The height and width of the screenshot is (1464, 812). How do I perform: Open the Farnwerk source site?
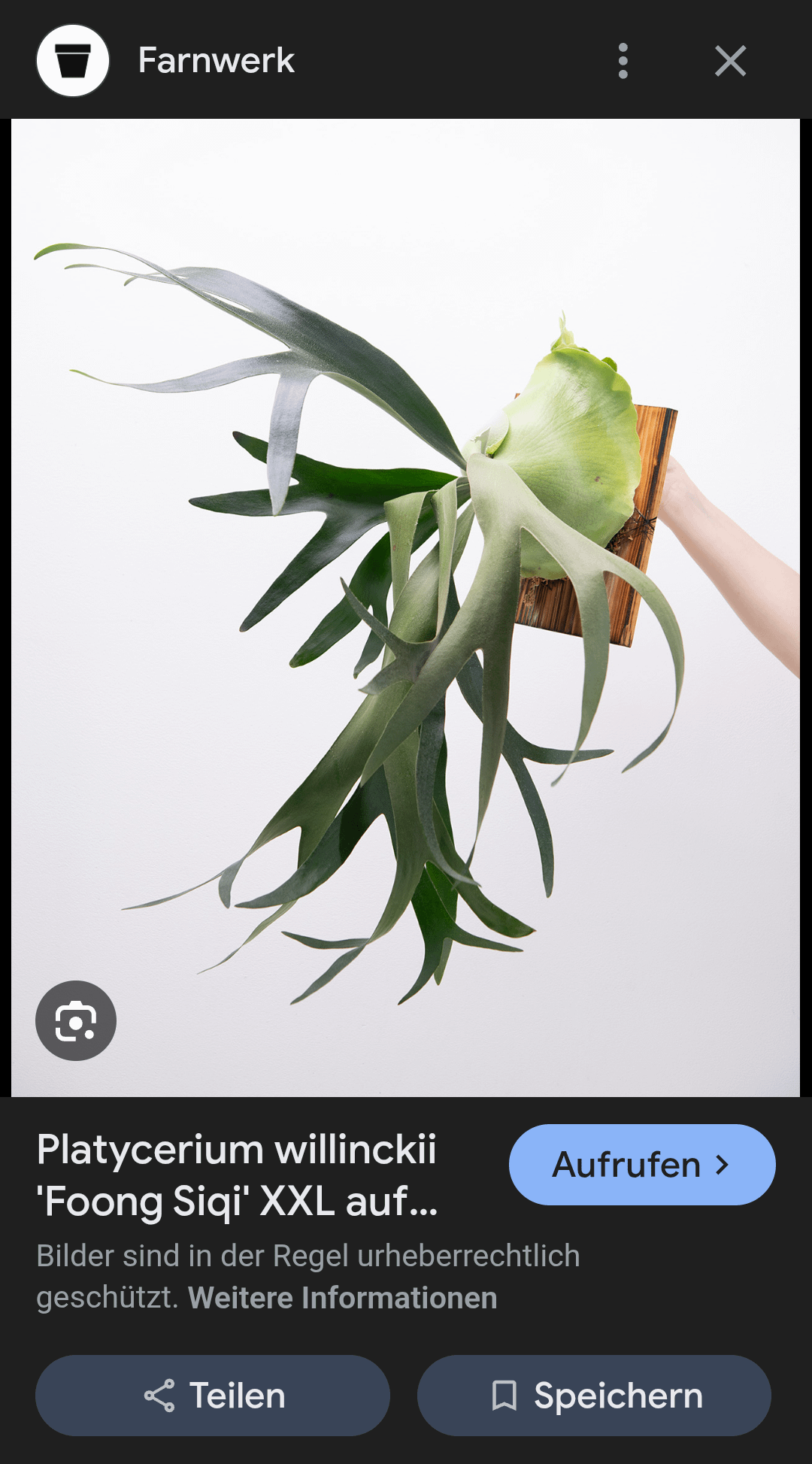tap(216, 61)
